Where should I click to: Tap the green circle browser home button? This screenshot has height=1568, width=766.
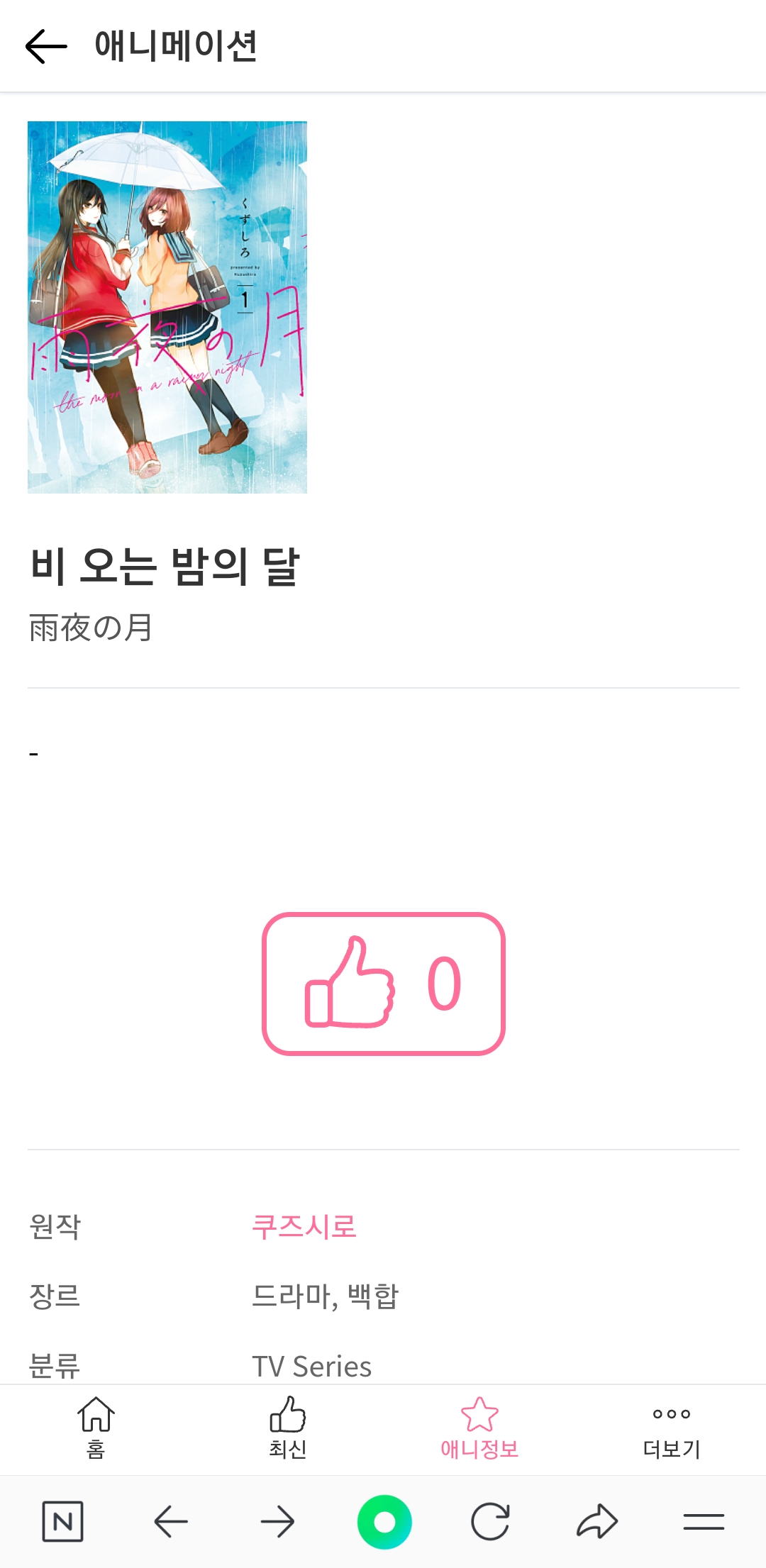coord(384,1521)
